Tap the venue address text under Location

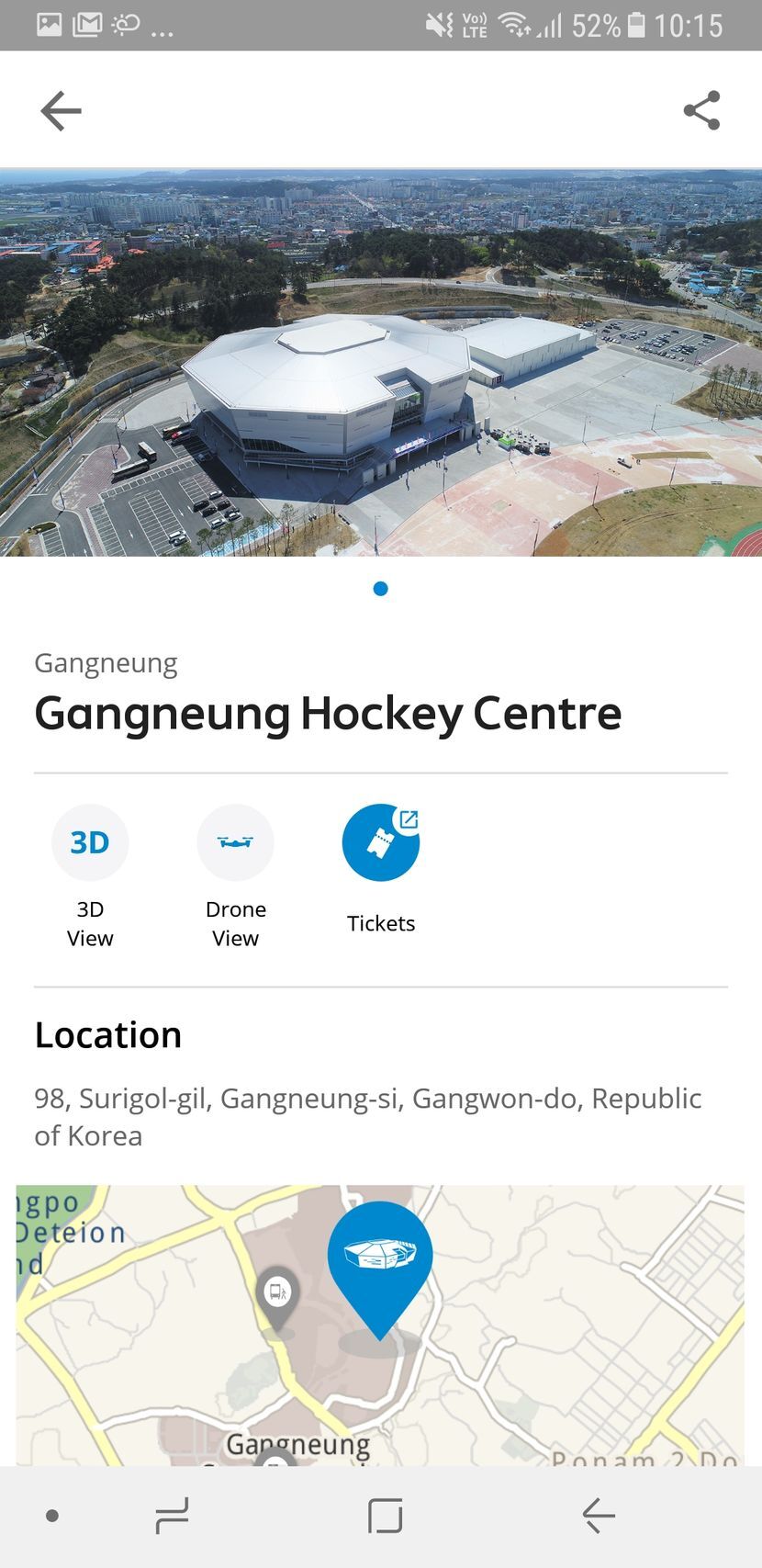pos(367,1116)
